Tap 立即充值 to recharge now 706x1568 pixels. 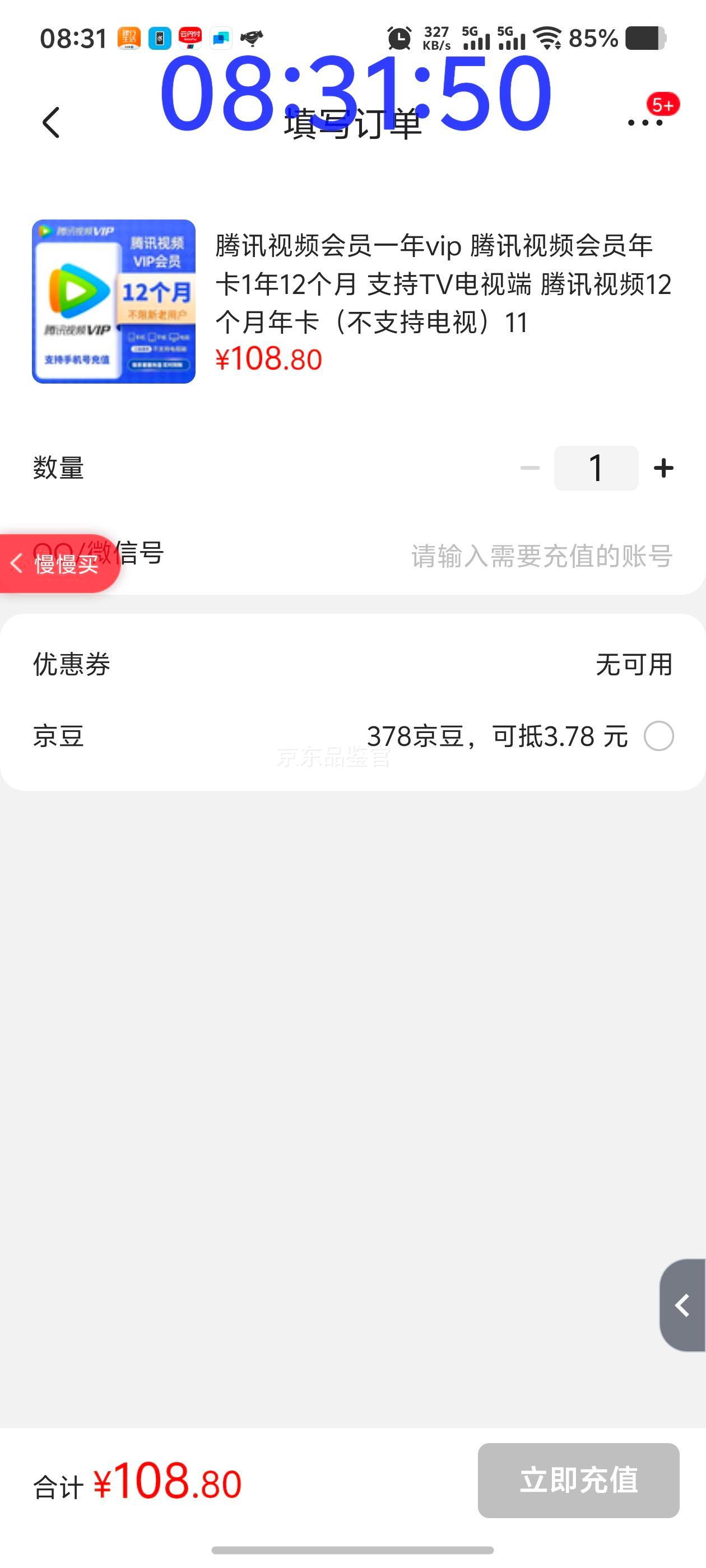[578, 1480]
